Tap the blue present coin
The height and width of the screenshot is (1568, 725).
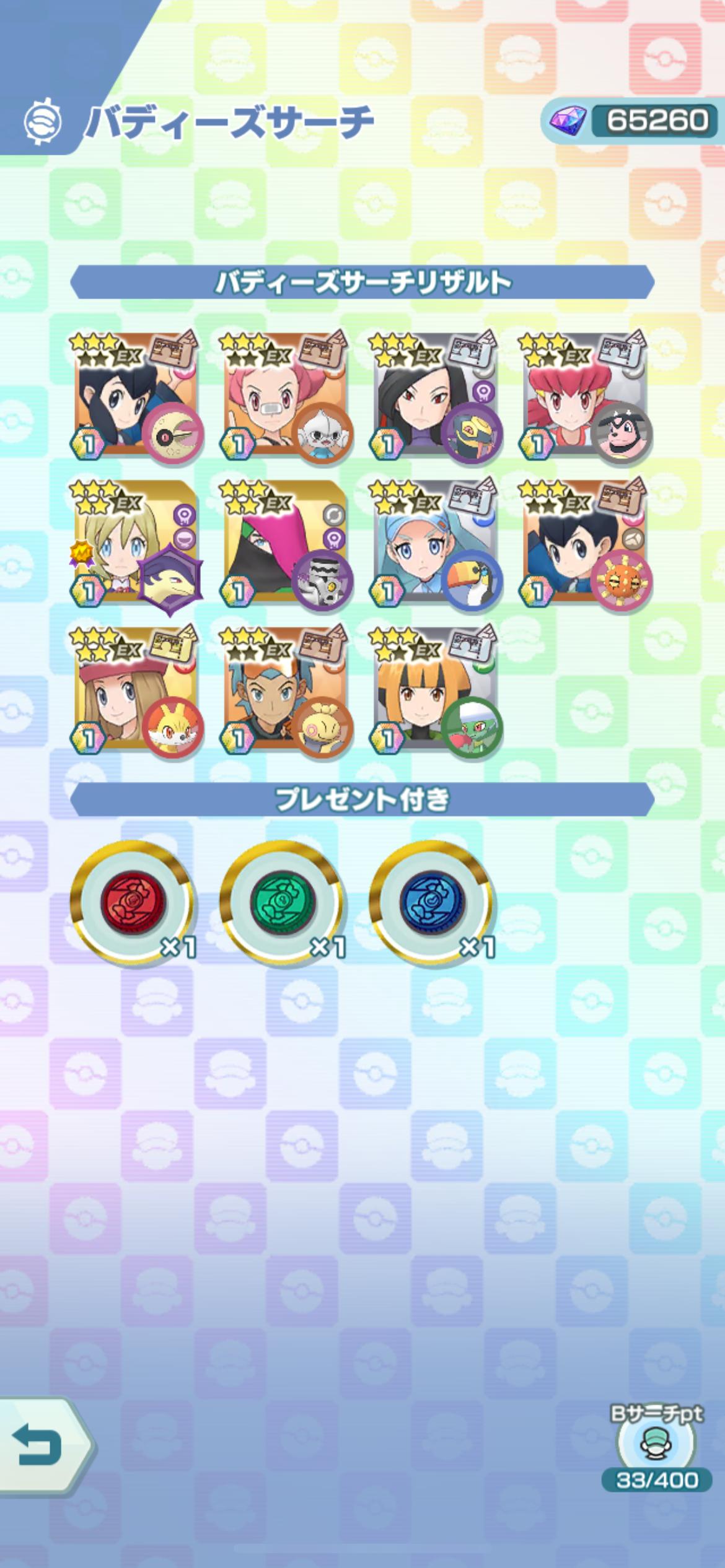click(x=432, y=901)
